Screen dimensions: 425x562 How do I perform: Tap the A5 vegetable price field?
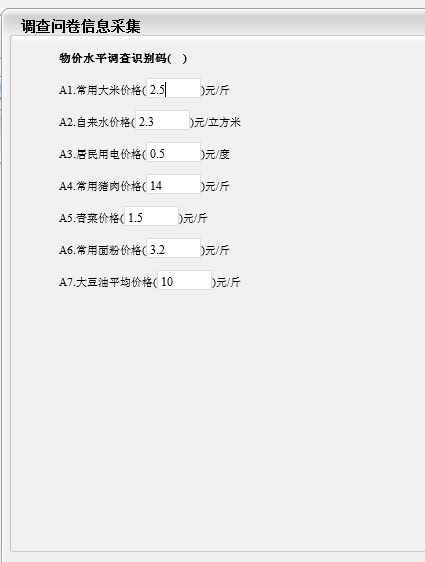[152, 216]
